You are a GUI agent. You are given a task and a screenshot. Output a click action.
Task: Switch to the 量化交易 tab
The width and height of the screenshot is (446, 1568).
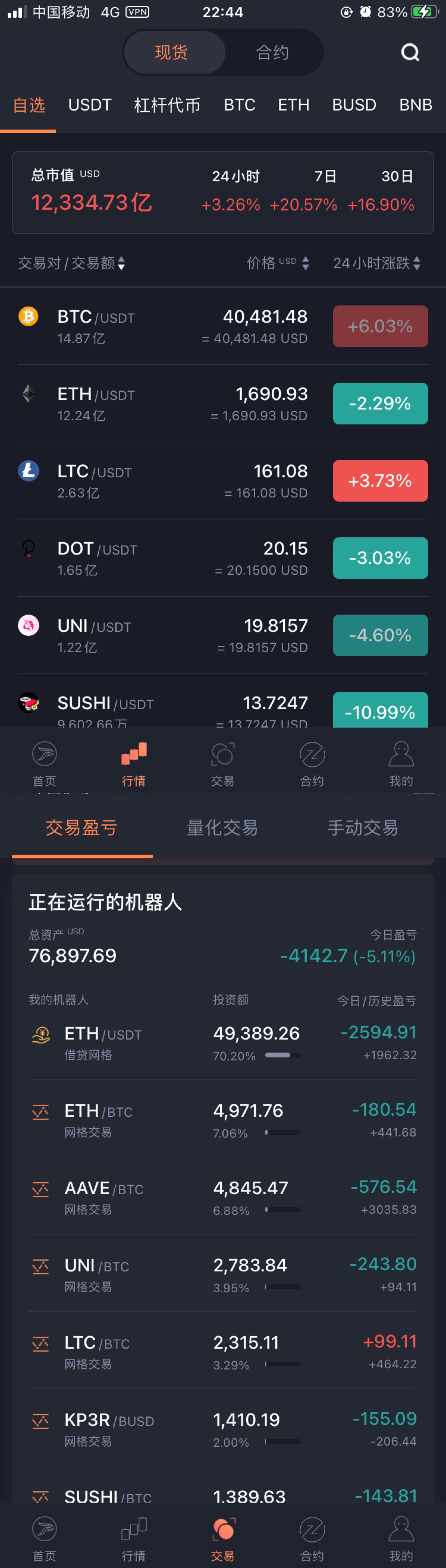coord(222,828)
